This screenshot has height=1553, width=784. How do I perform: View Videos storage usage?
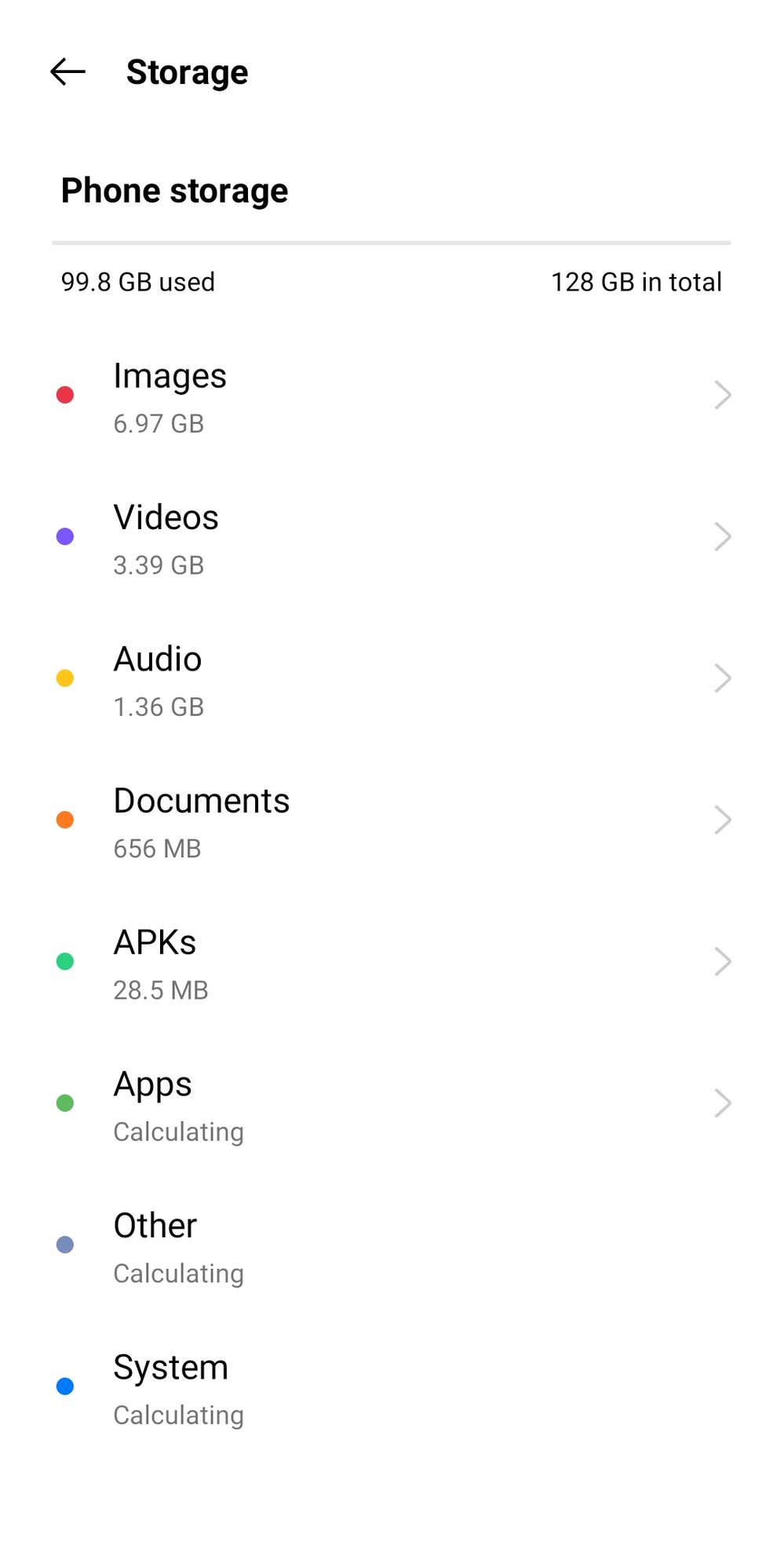[x=391, y=539]
